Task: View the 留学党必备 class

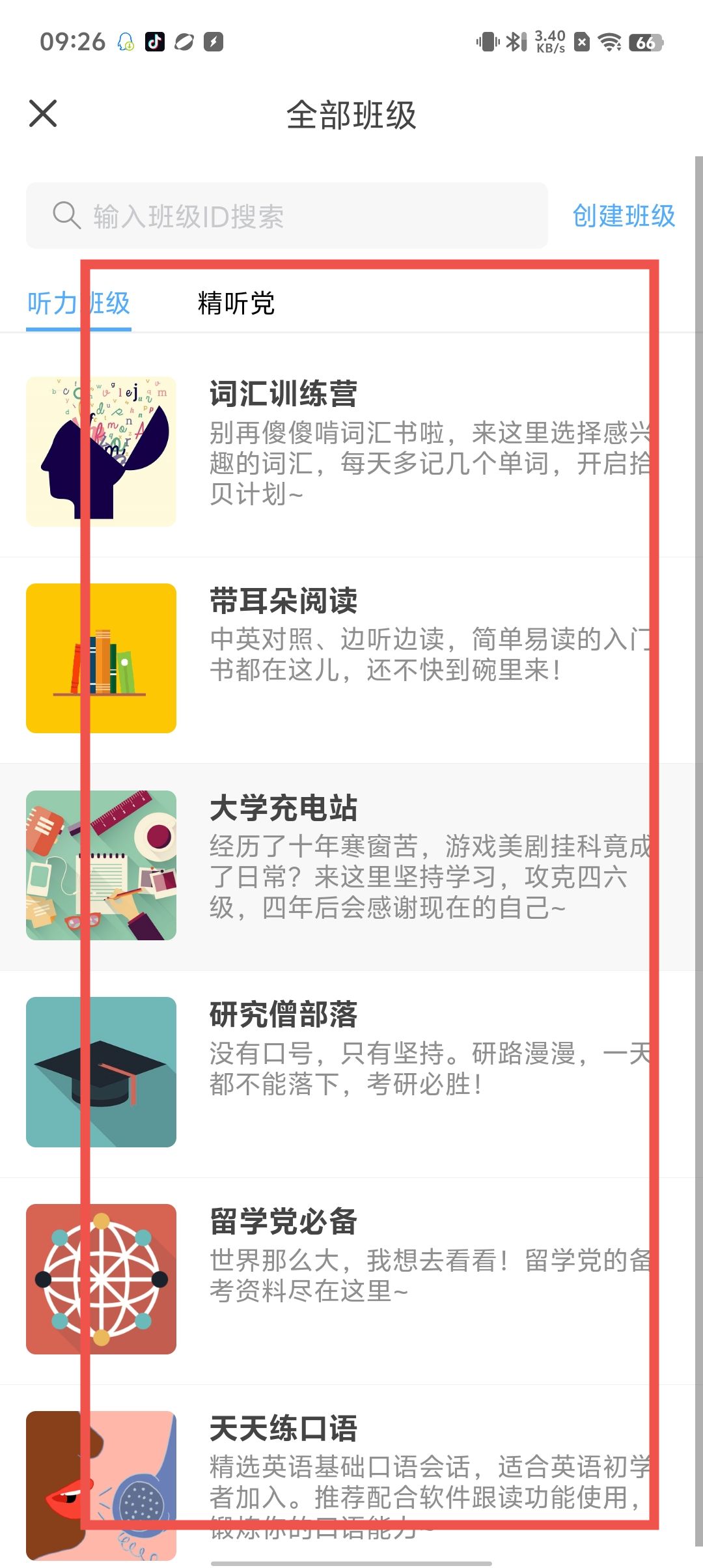Action: pos(351,1279)
